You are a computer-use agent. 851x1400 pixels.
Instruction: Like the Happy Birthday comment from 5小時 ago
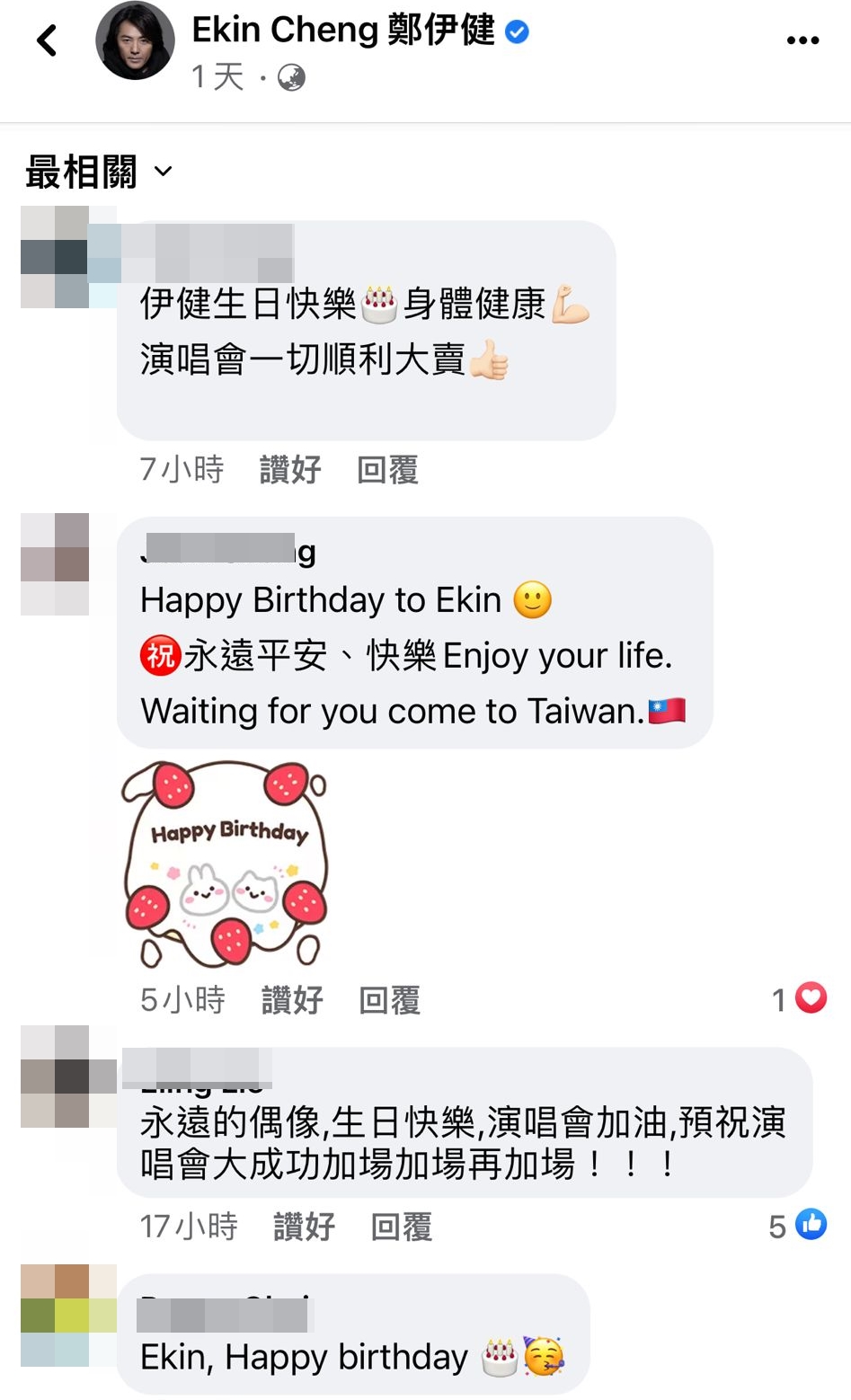coord(291,999)
